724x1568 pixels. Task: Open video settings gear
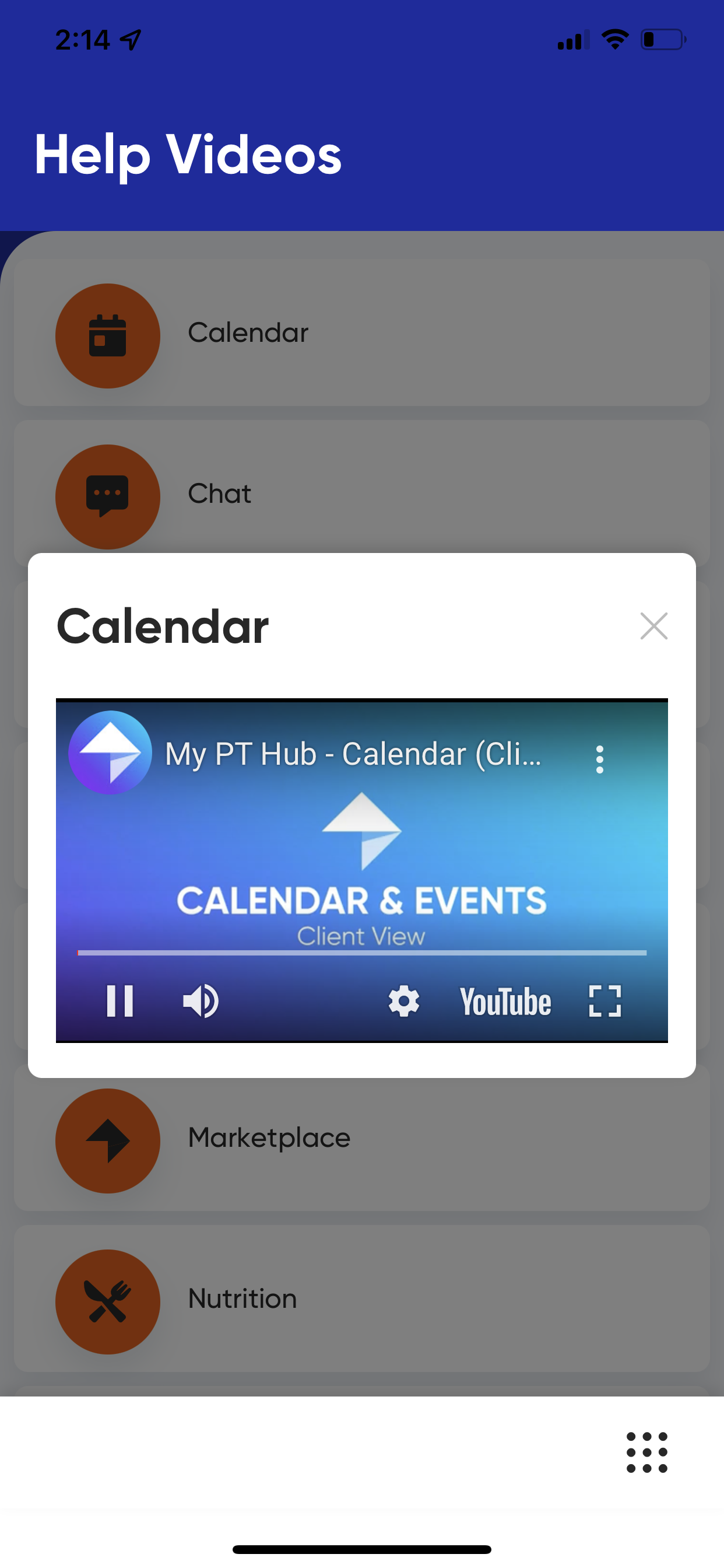[x=404, y=1000]
